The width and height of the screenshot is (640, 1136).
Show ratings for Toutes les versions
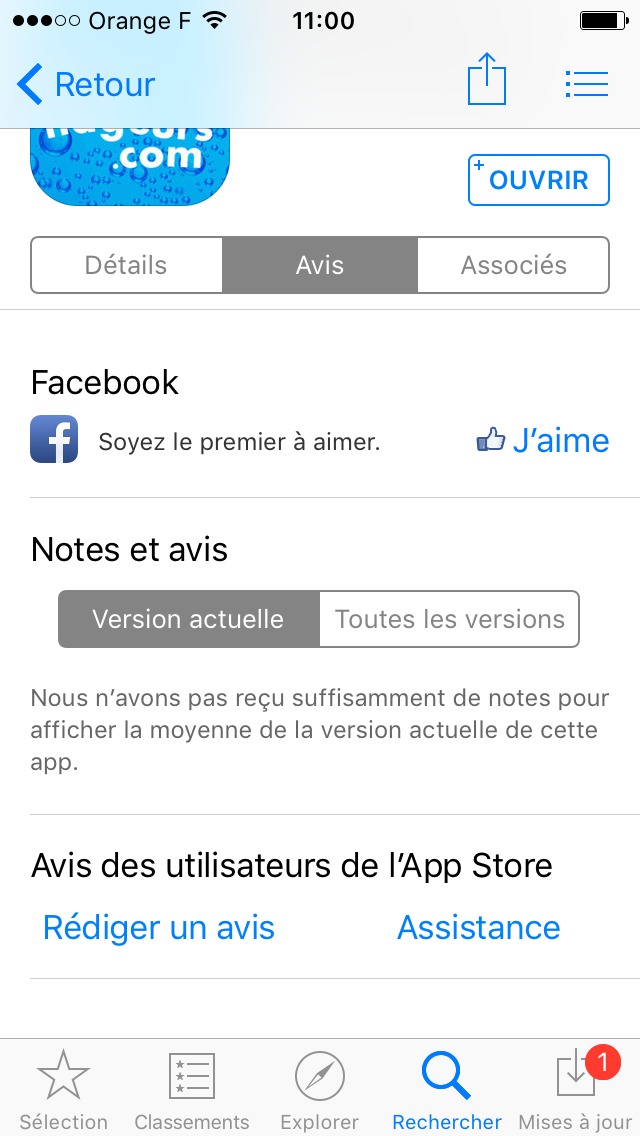coord(449,619)
